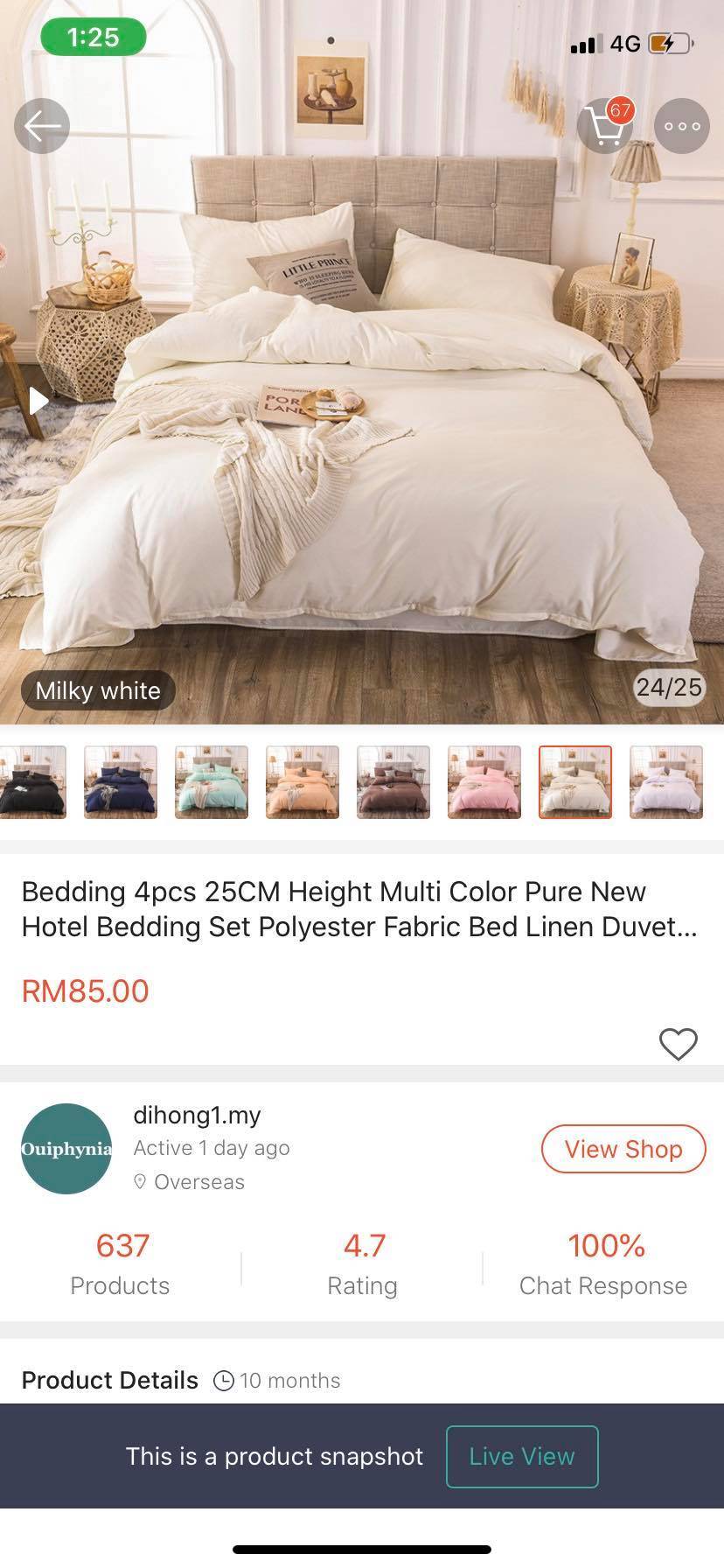Select the black bedding thumbnail
Viewport: 724px width, 1568px height.
32,782
